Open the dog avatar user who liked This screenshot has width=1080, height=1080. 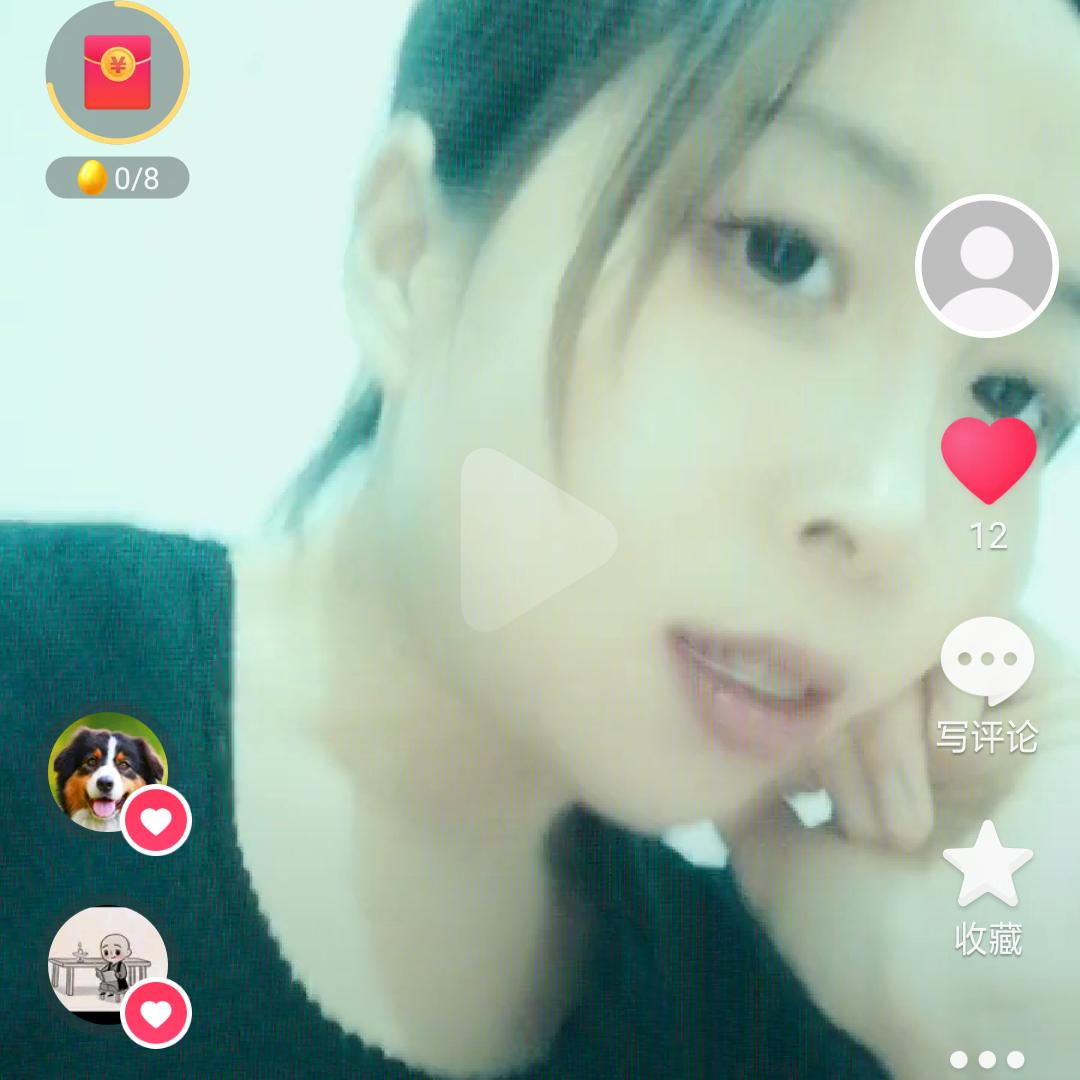107,772
